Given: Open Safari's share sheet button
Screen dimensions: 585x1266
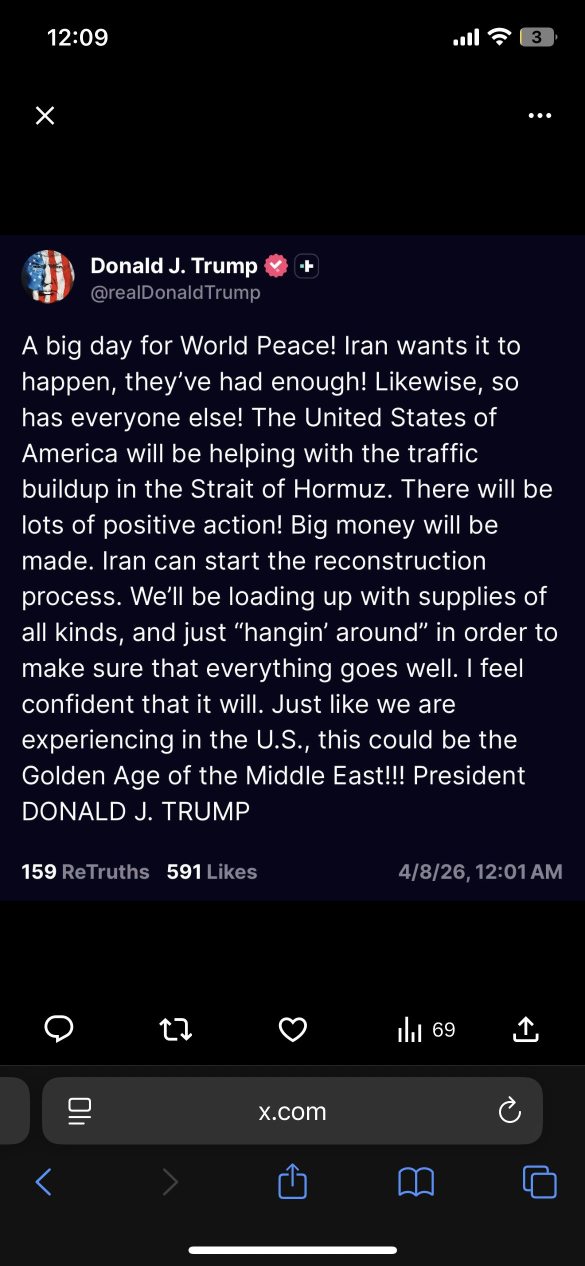Looking at the screenshot, I should coord(292,1182).
